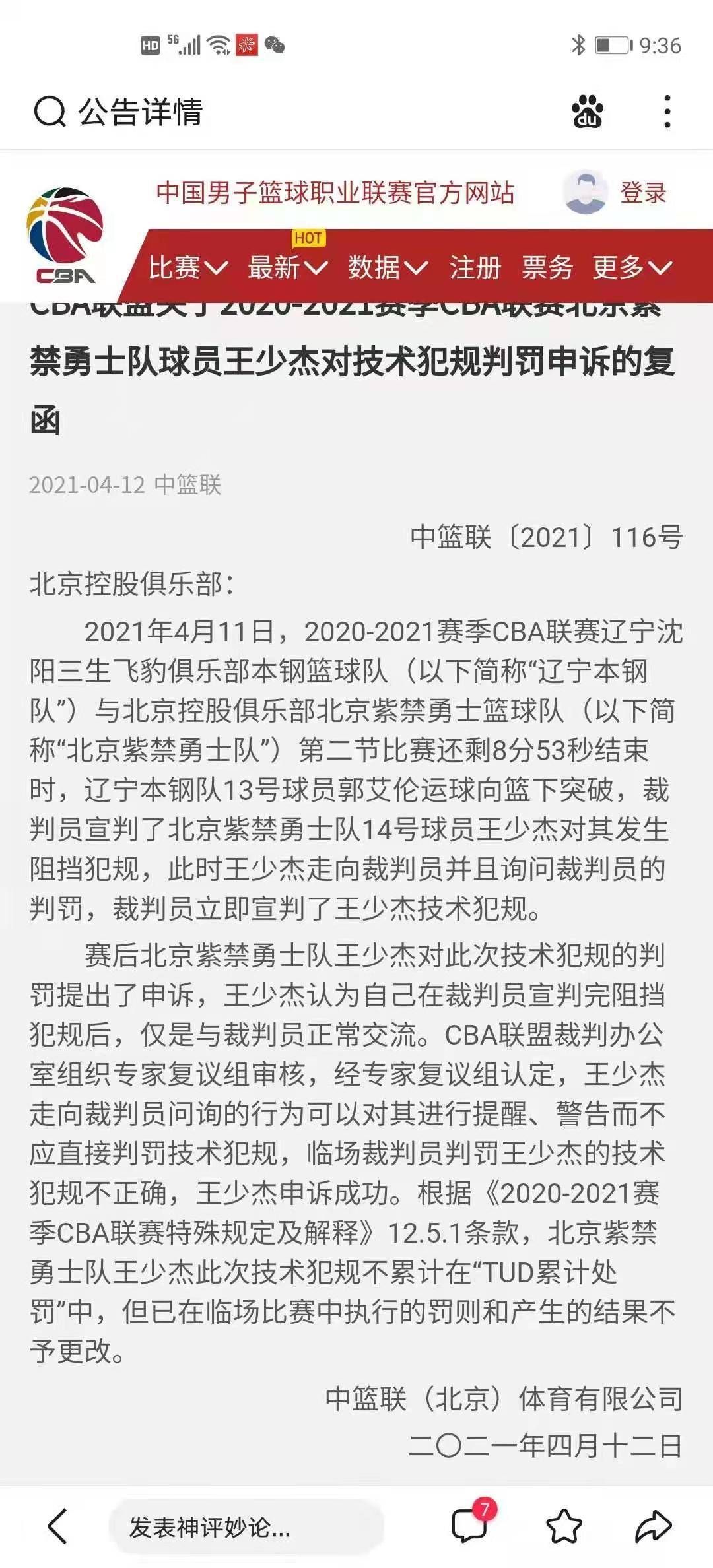Tap the 发表神评妙论 comment box

pos(244,1527)
